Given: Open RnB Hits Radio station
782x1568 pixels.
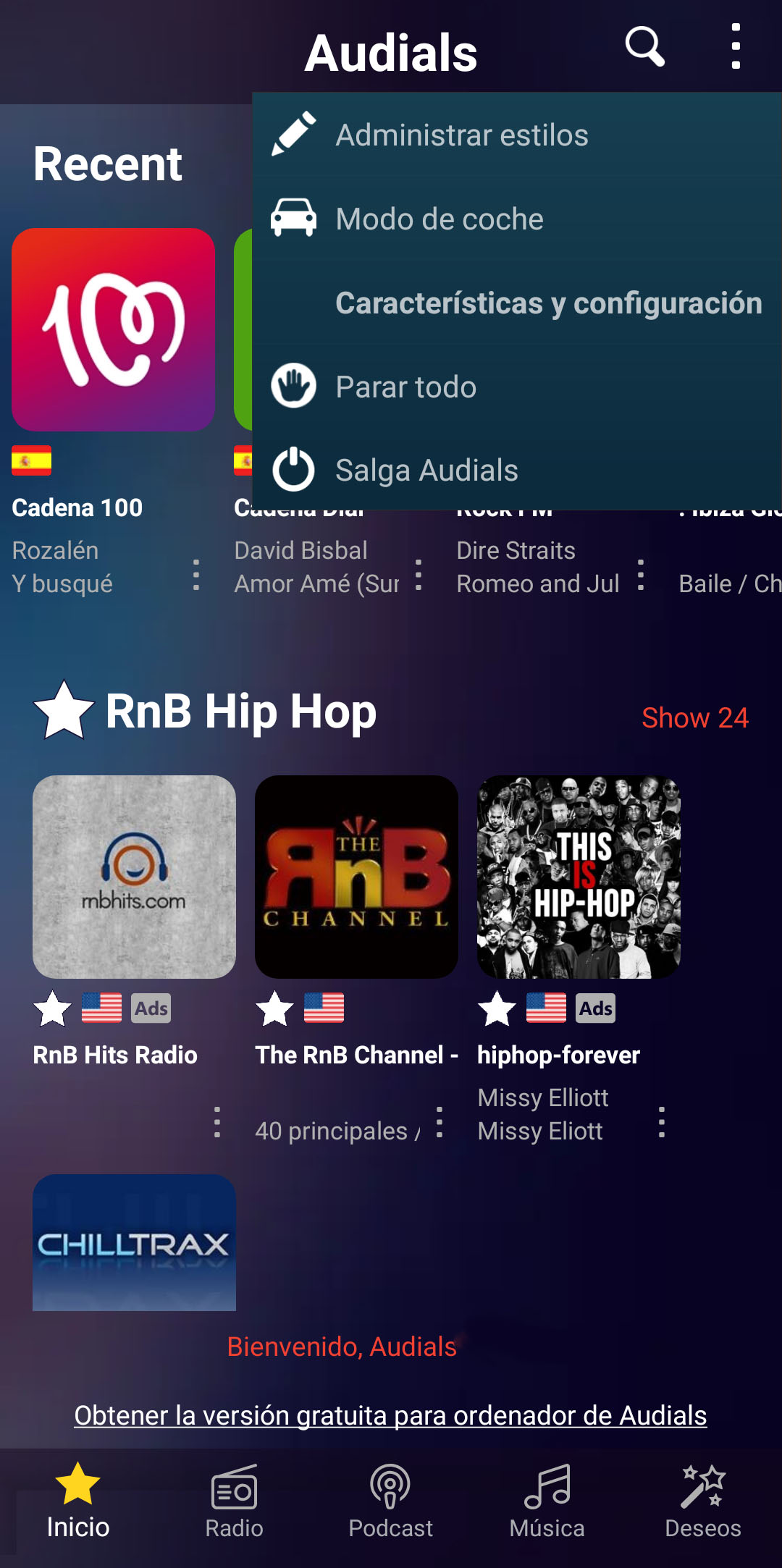Looking at the screenshot, I should click(134, 877).
